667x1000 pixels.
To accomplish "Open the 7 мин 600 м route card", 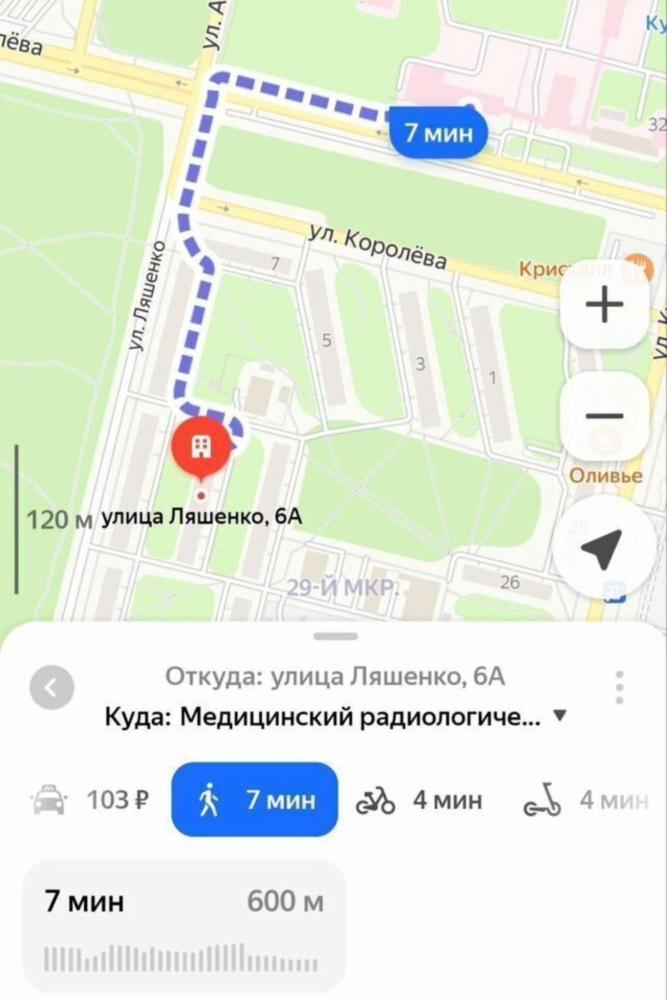I will pos(184,927).
